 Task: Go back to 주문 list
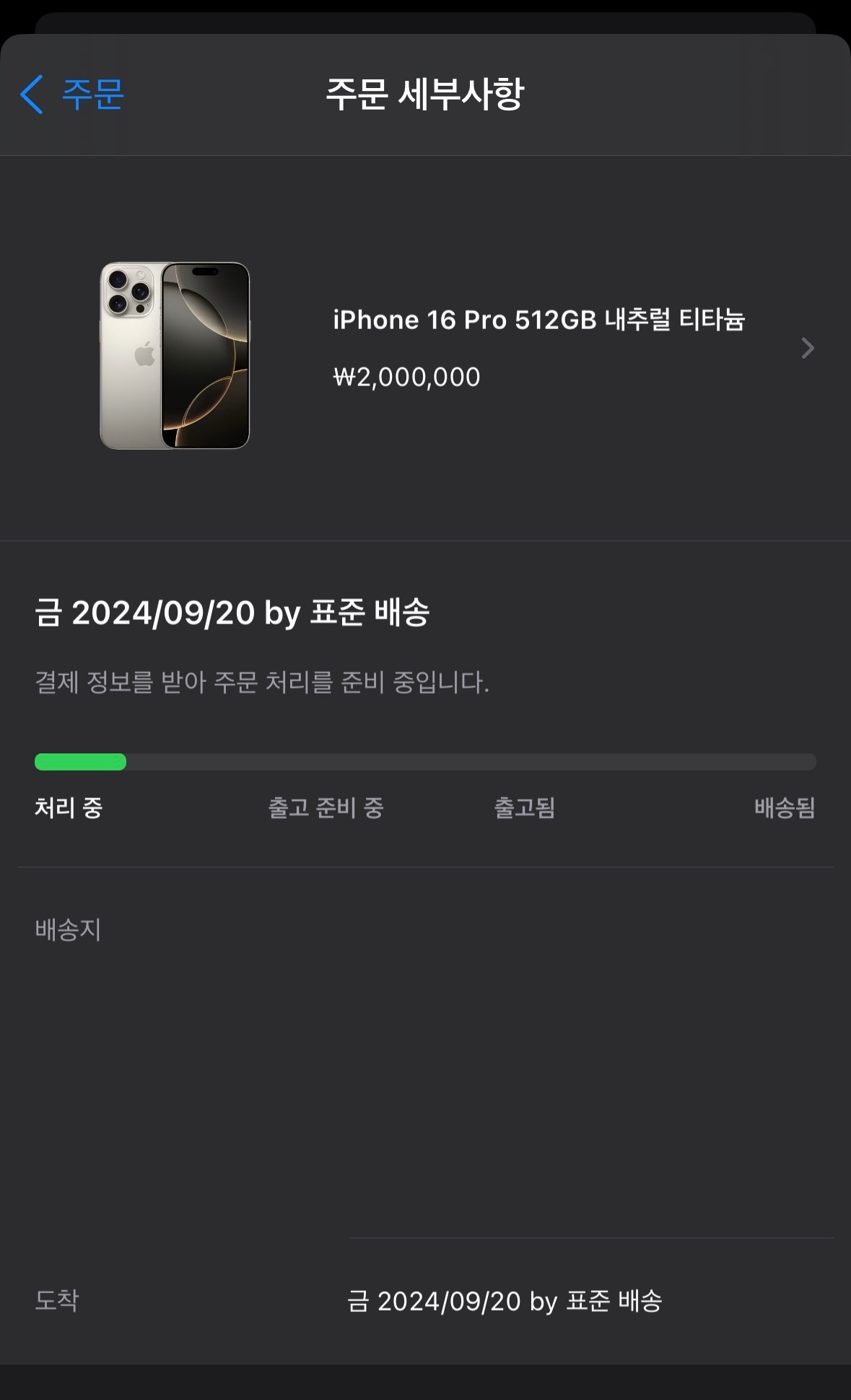(x=72, y=95)
